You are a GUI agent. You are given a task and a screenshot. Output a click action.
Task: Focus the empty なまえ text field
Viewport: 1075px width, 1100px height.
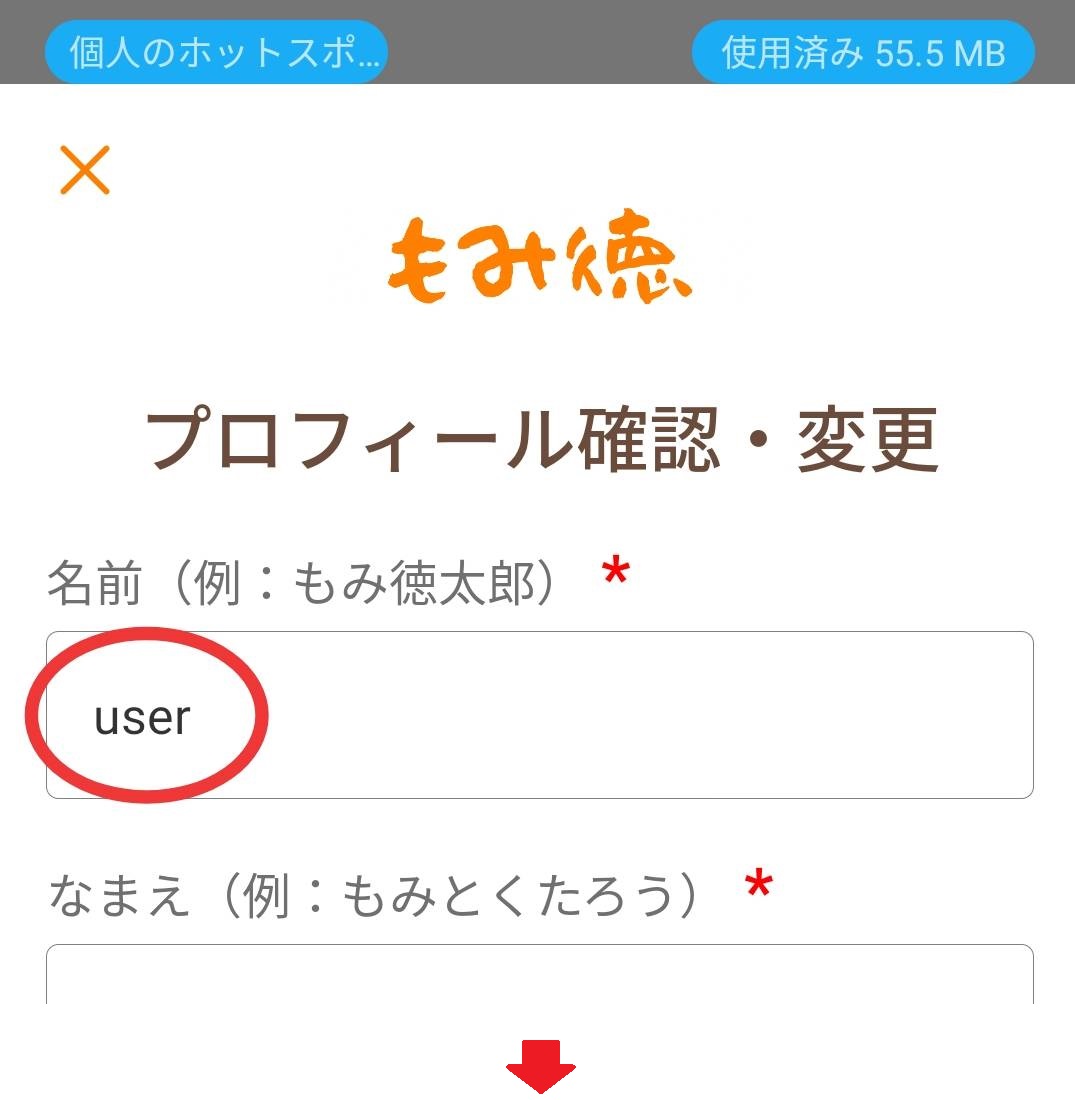pos(540,975)
